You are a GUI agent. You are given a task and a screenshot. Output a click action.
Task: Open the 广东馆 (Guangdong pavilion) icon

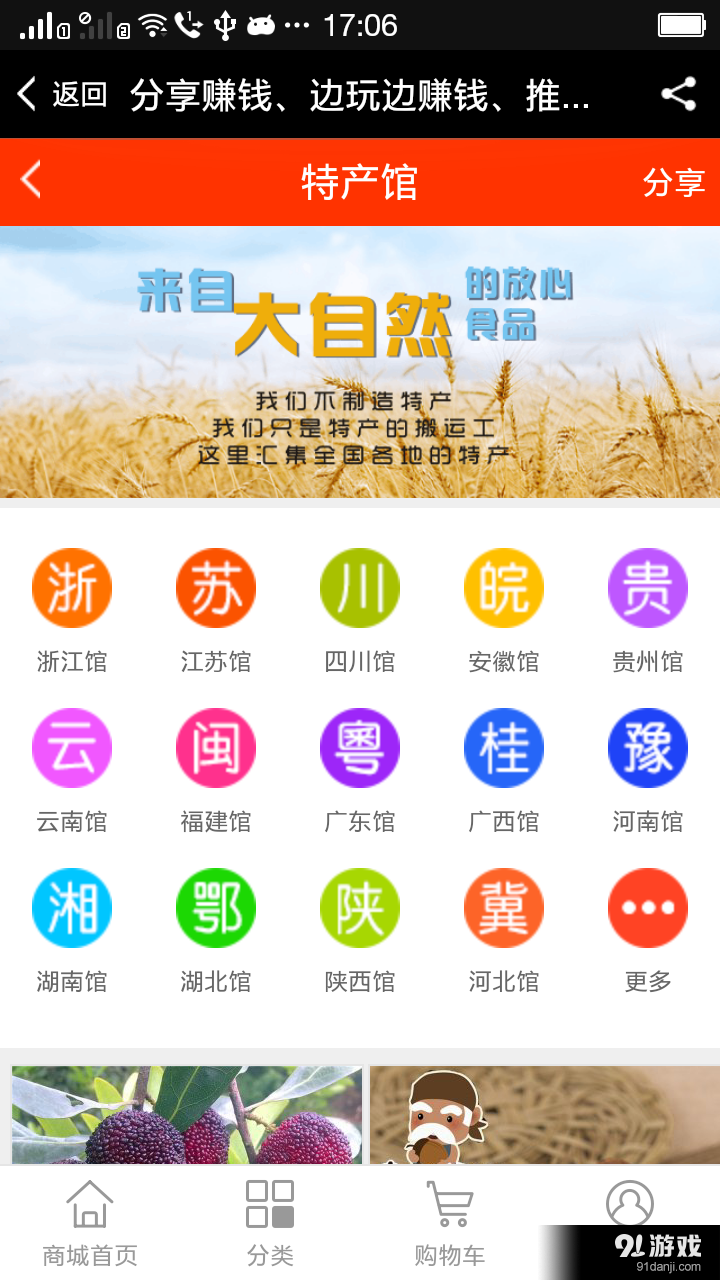[x=360, y=748]
